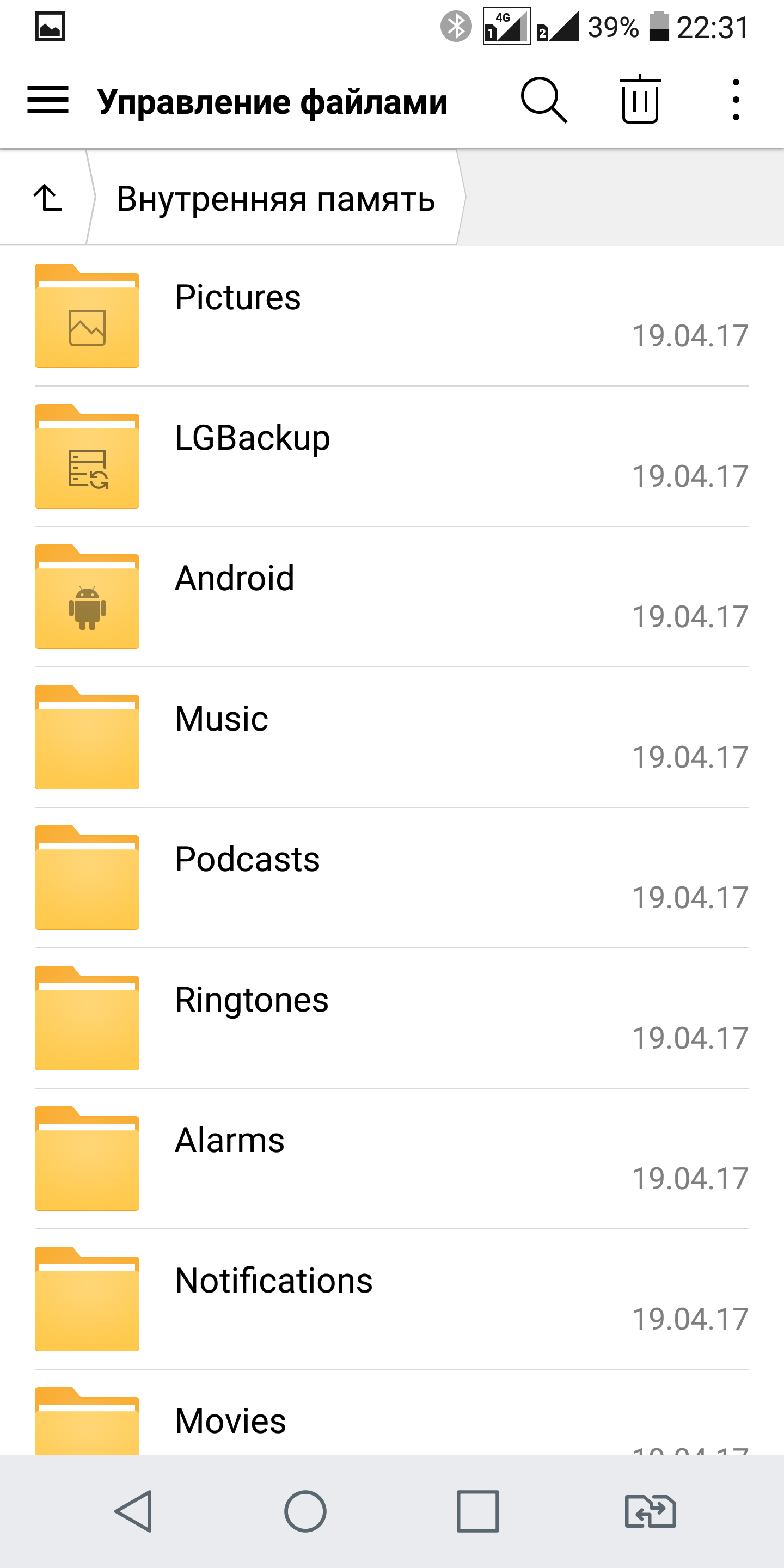Open the three-dot overflow menu
The height and width of the screenshot is (1568, 784).
pos(736,100)
